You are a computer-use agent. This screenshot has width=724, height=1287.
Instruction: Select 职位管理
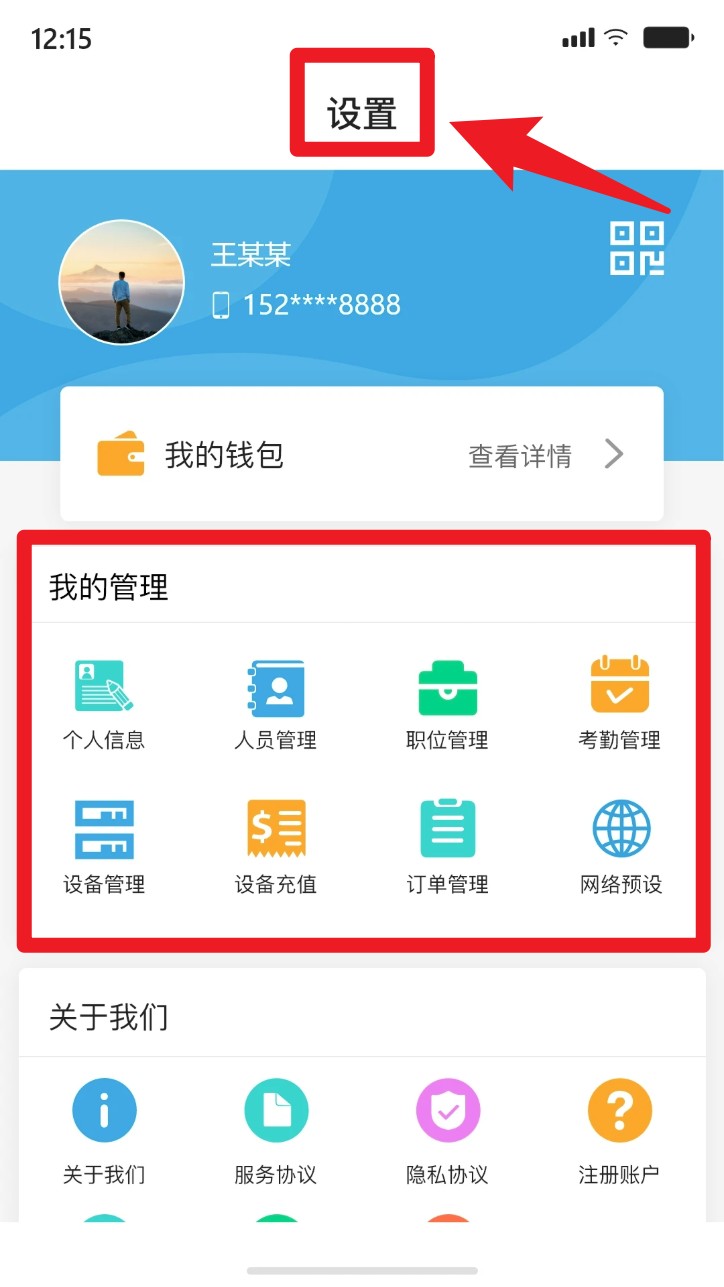447,702
